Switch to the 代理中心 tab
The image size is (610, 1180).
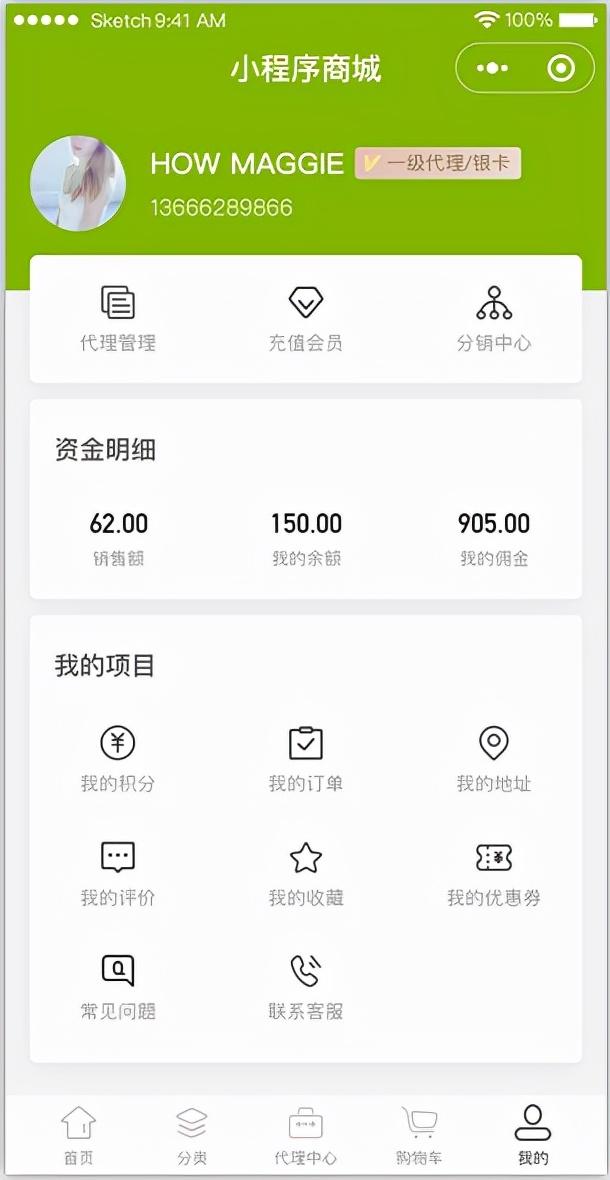click(x=305, y=1136)
